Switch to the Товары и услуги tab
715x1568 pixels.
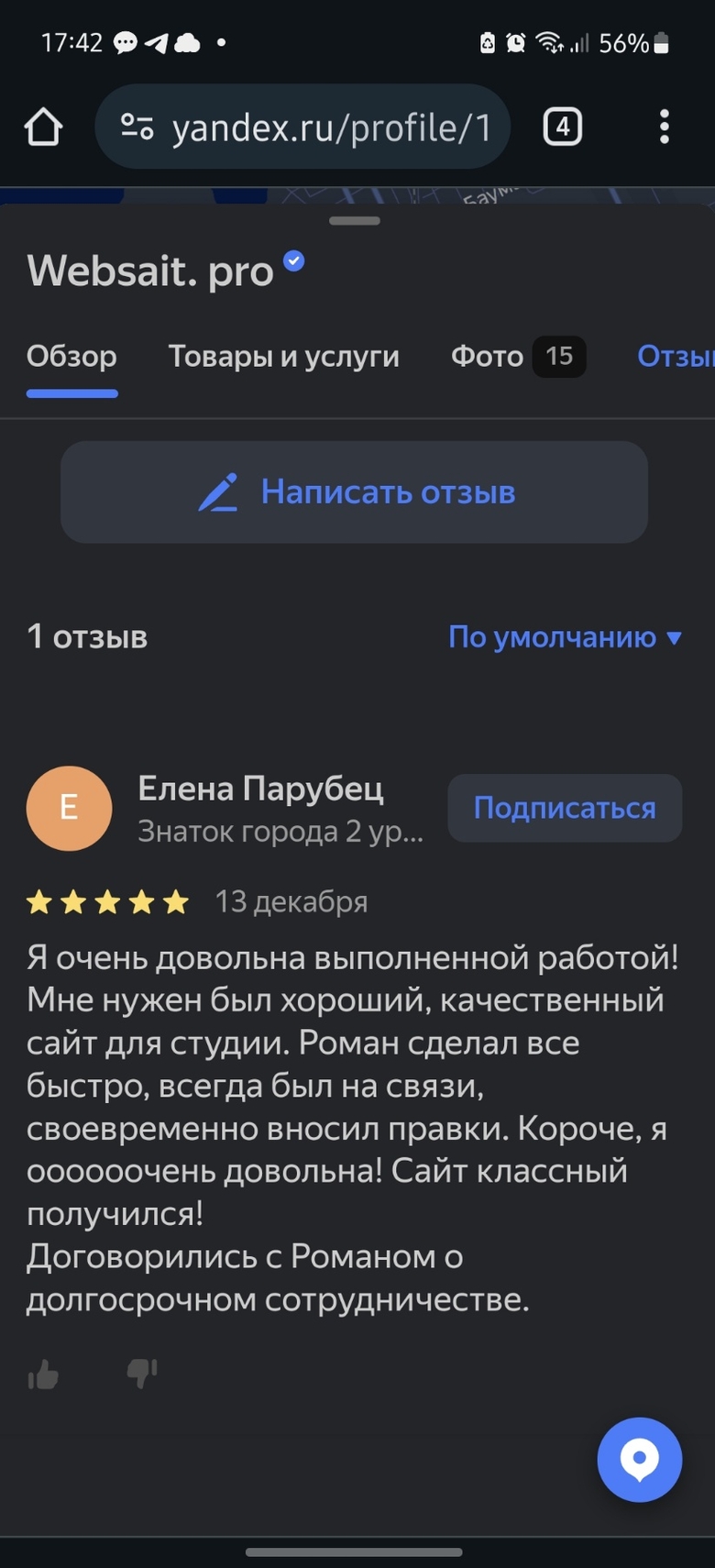284,356
